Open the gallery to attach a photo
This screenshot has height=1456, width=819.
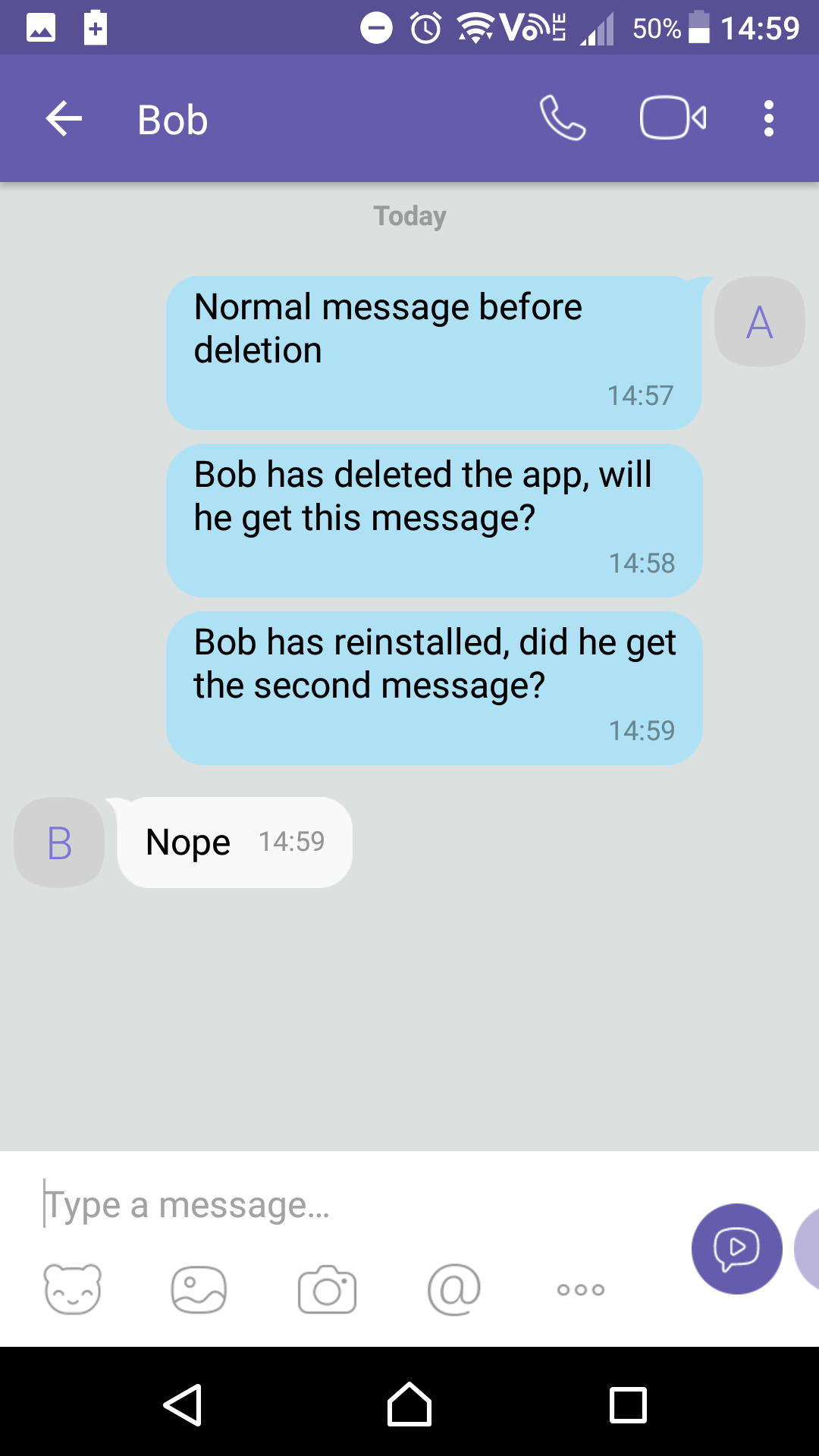199,1289
